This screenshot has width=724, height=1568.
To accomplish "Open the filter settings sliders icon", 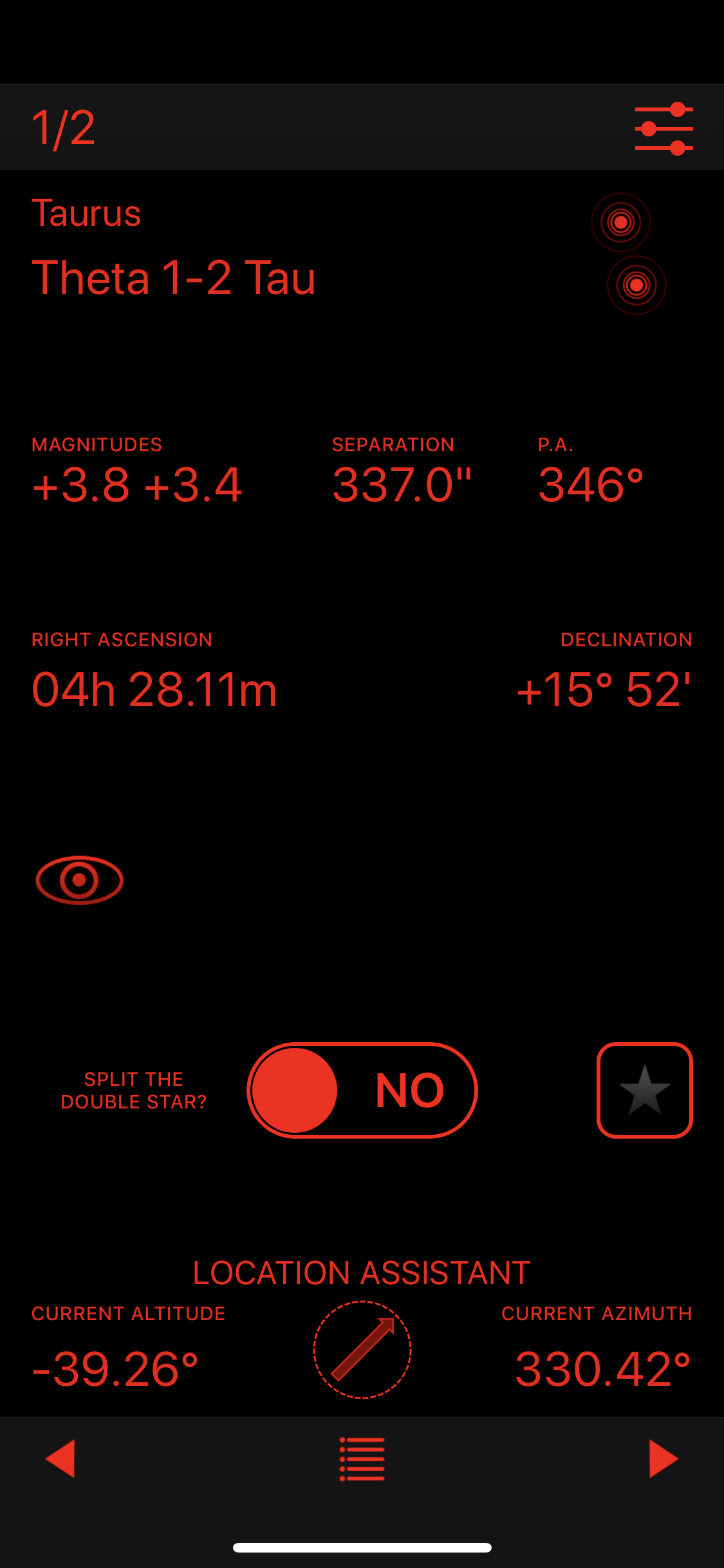I will [664, 129].
